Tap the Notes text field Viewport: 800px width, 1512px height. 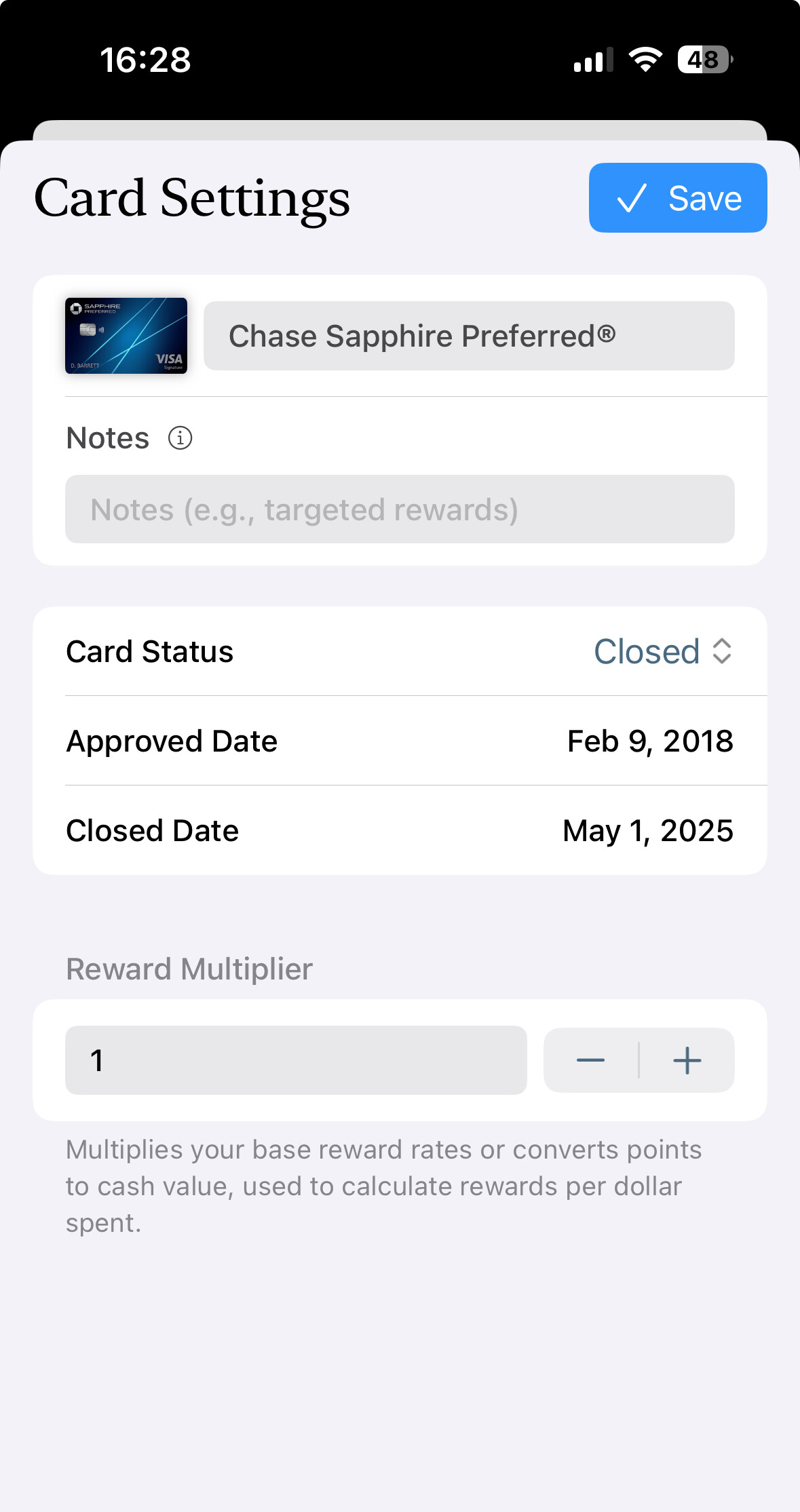[400, 509]
